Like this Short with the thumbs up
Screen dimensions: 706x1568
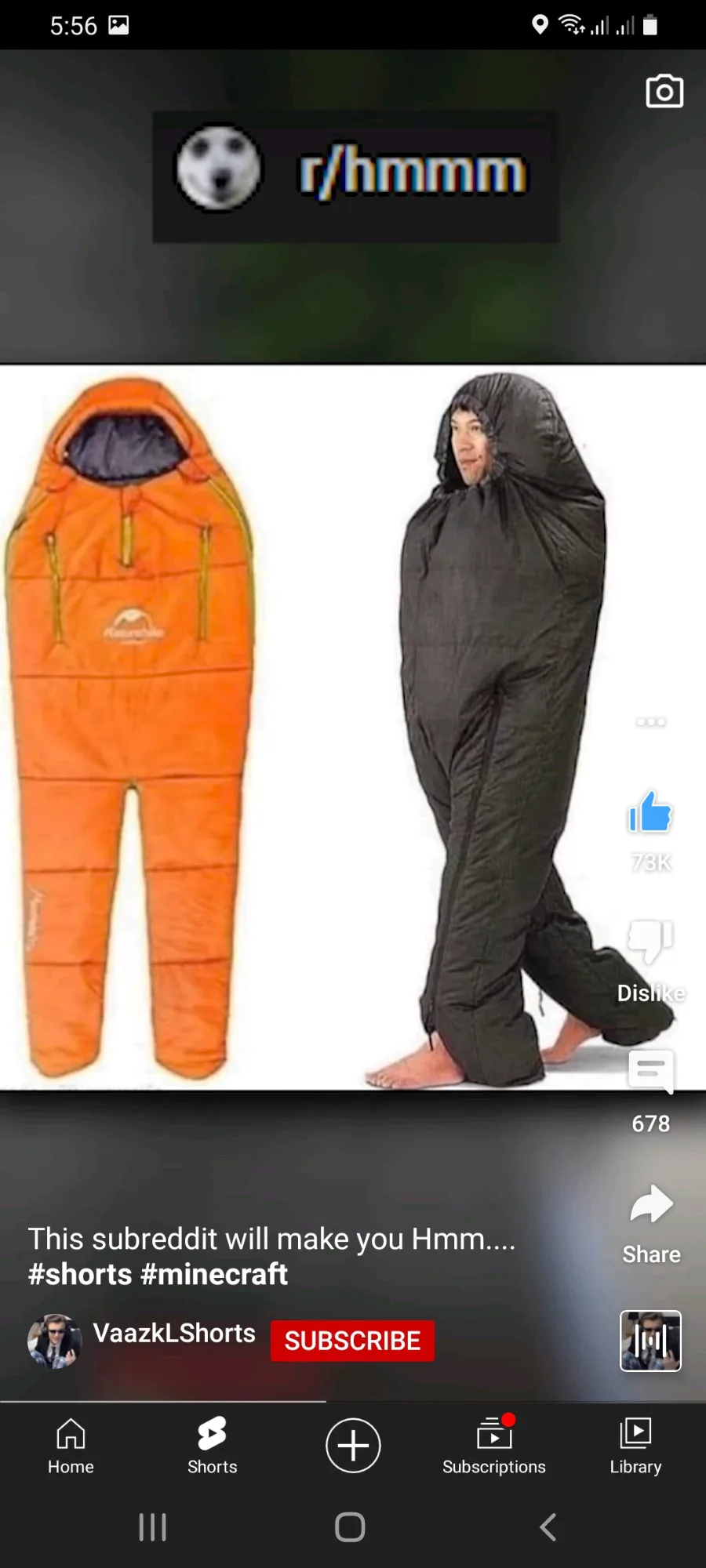pos(650,811)
